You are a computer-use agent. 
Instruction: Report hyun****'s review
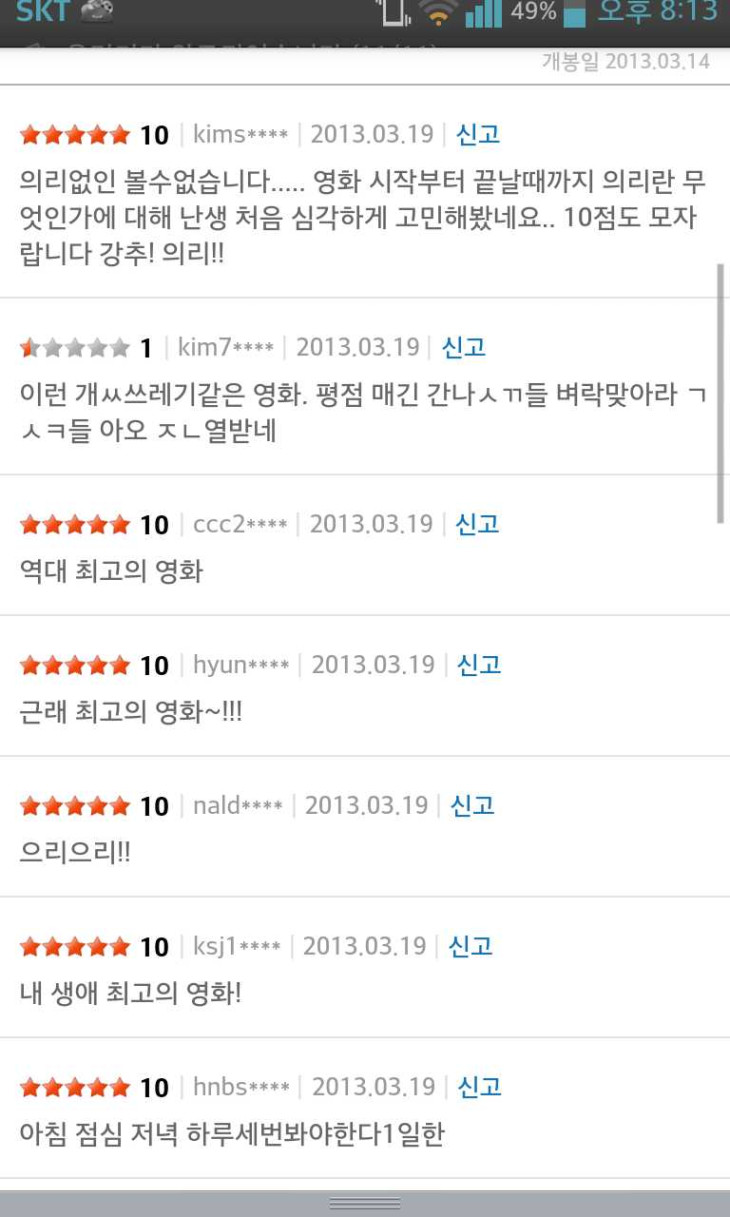point(479,665)
